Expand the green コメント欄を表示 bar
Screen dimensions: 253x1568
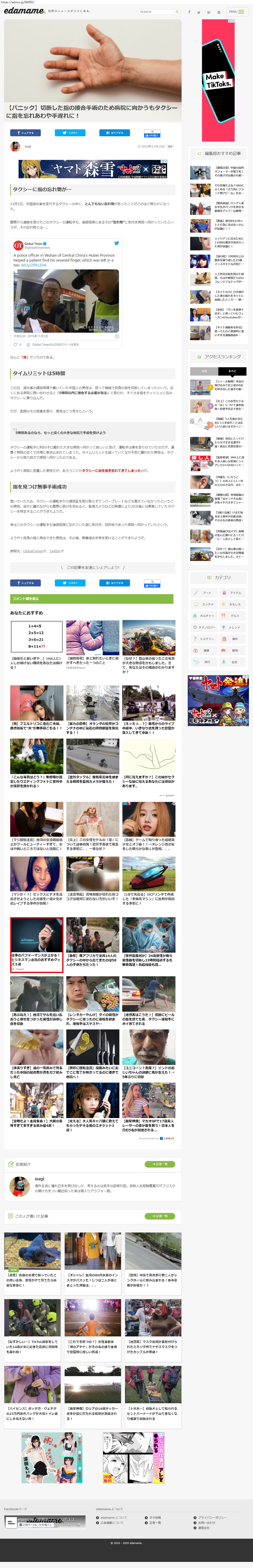91,598
